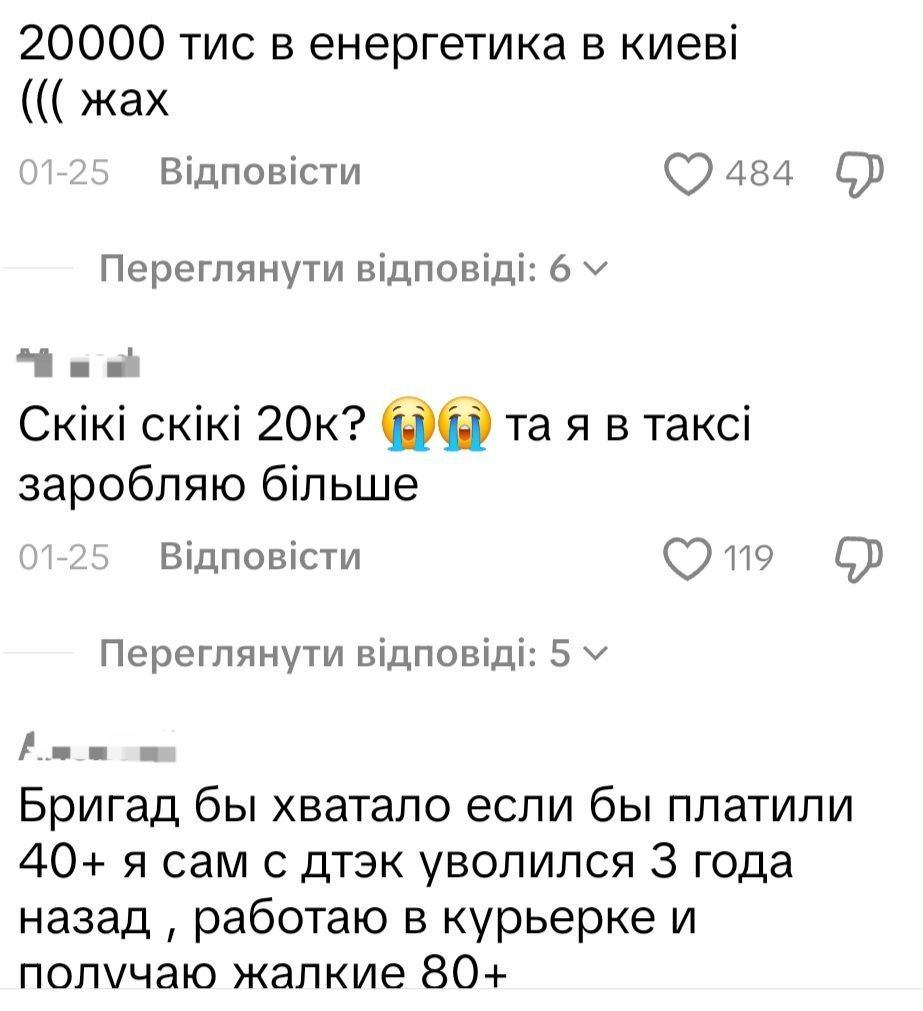Like the comment about 20000 тис в енергетика
923x1011 pixels.
point(690,170)
